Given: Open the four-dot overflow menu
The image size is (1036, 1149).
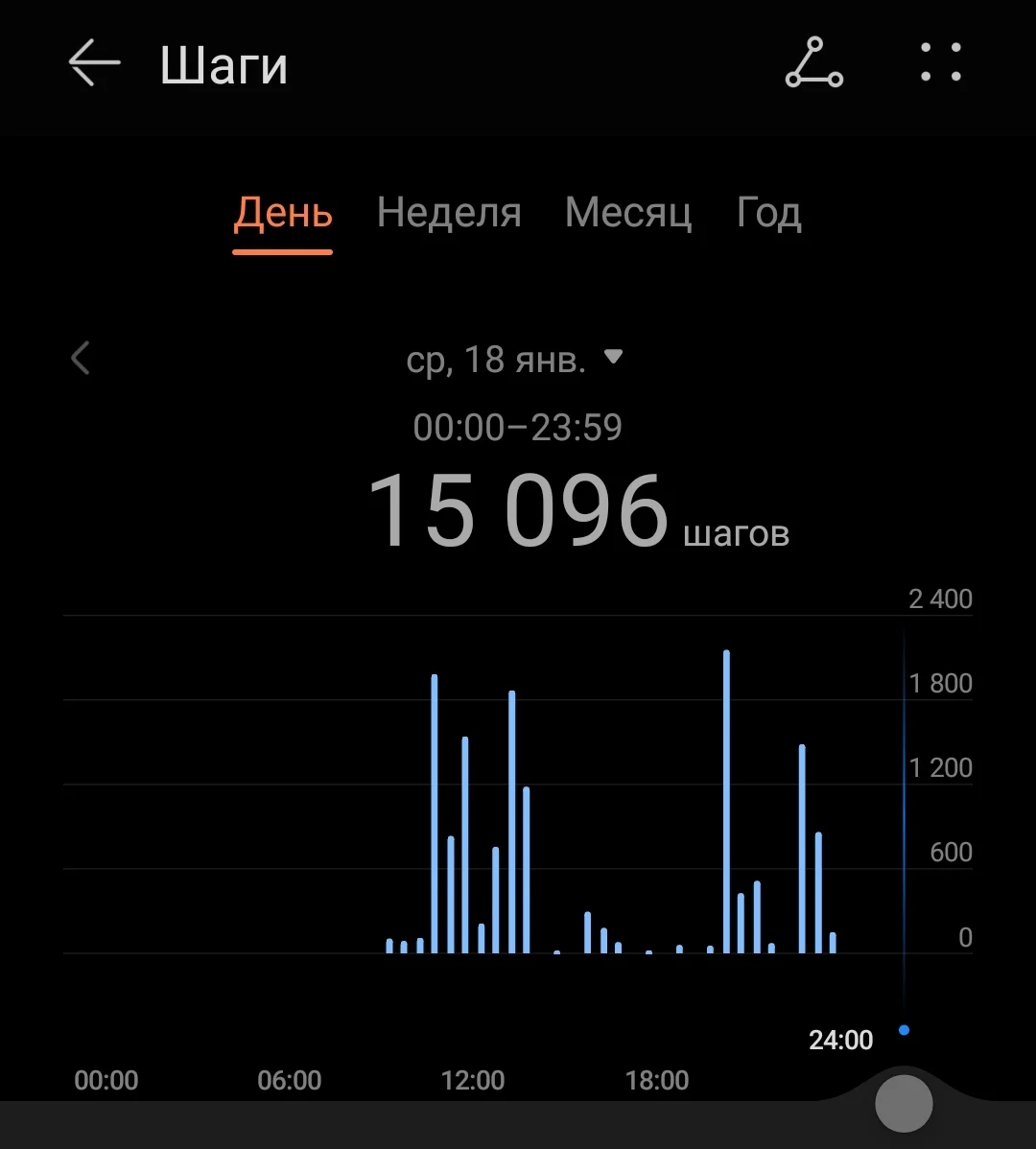Looking at the screenshot, I should (x=940, y=63).
